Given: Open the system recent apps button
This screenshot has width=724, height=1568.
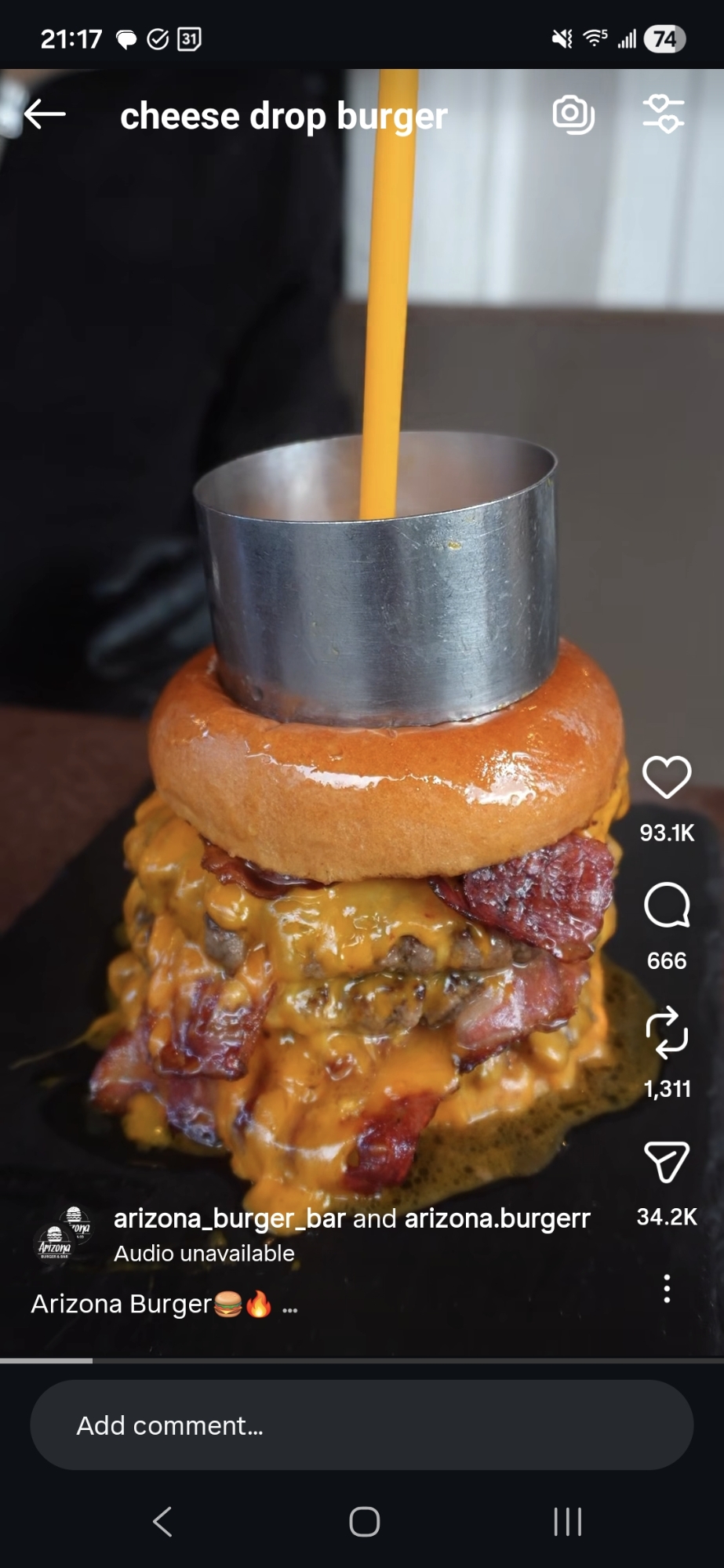Looking at the screenshot, I should point(567,1522).
